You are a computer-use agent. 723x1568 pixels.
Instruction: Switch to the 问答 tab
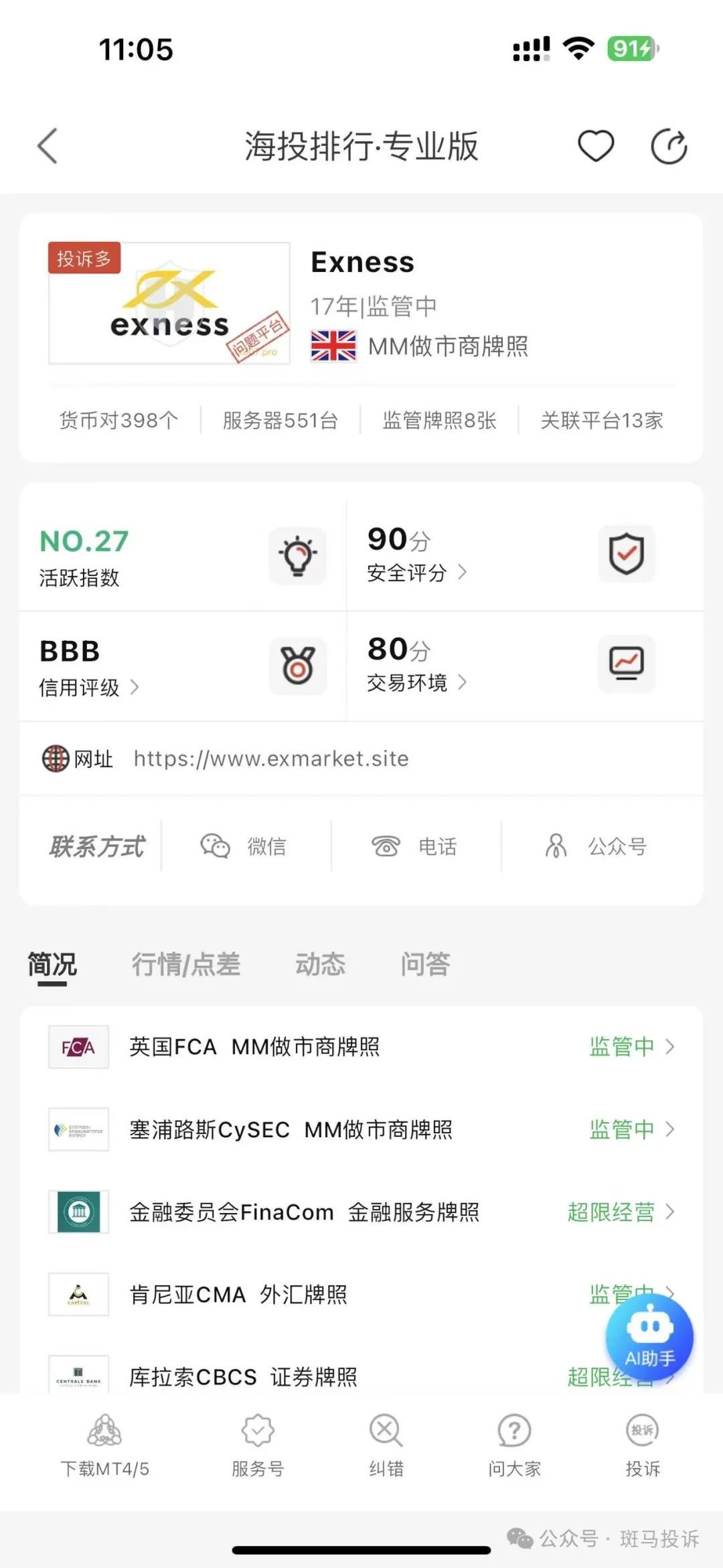tap(425, 965)
